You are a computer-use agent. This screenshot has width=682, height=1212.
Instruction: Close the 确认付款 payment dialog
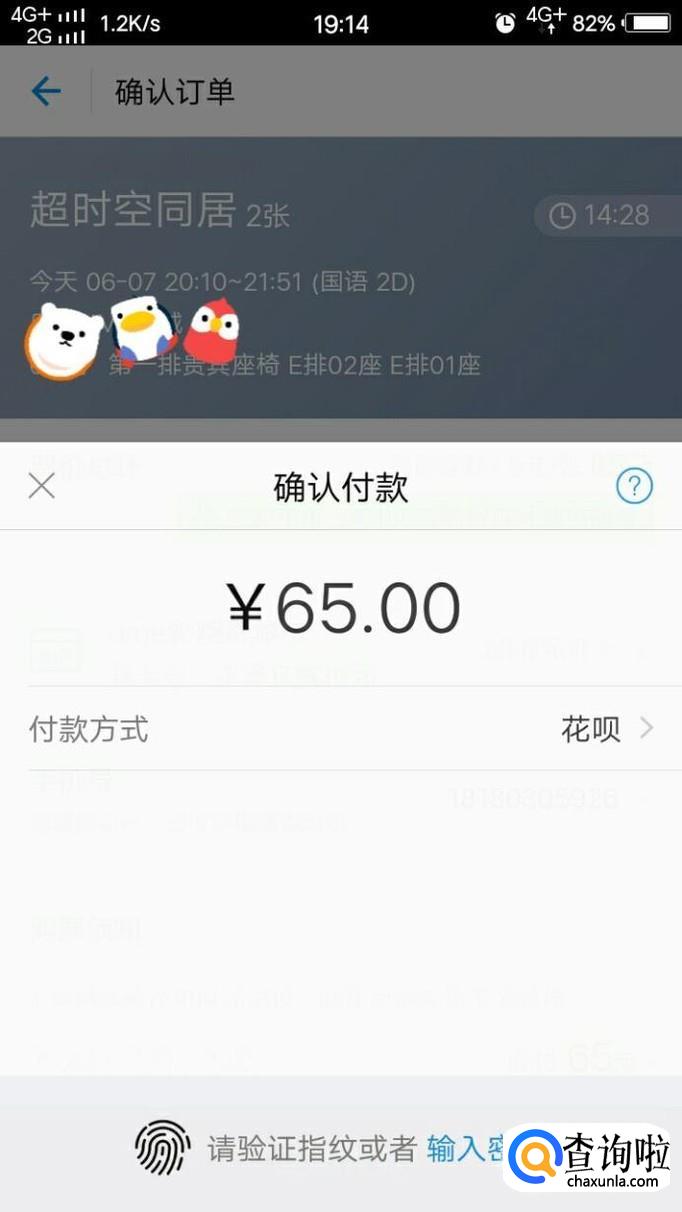tap(41, 487)
